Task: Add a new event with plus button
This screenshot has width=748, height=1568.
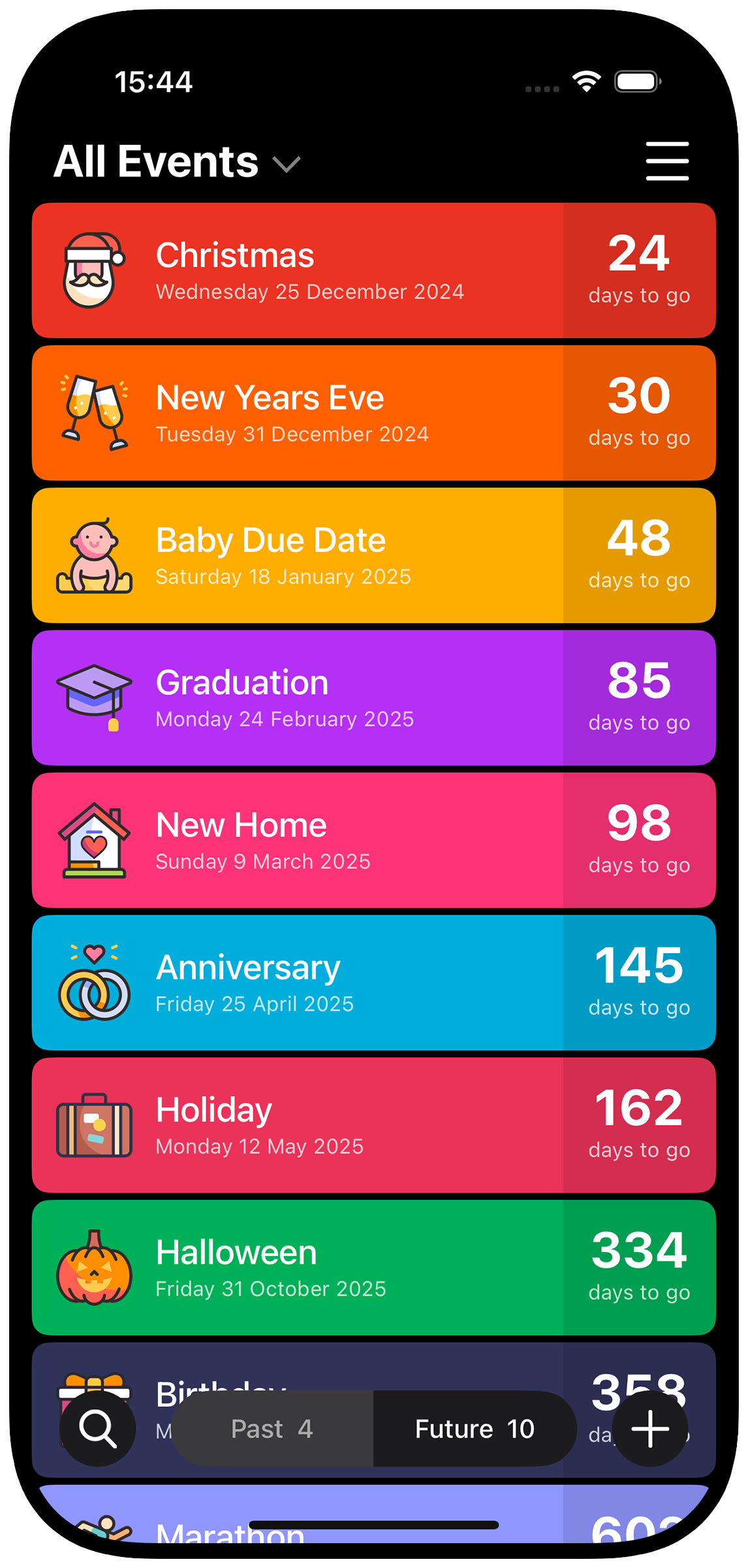Action: tap(650, 1428)
